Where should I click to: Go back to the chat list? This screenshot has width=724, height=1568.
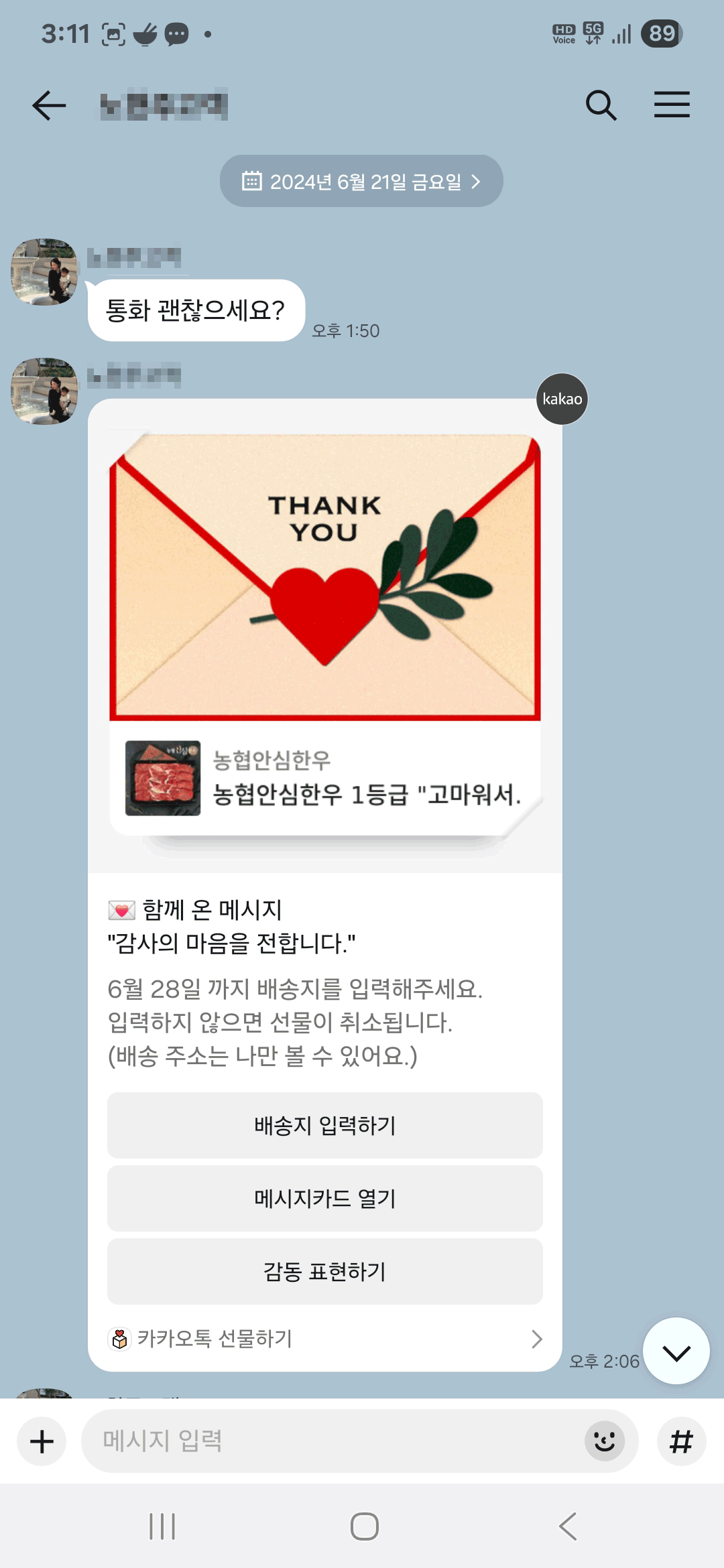(49, 105)
